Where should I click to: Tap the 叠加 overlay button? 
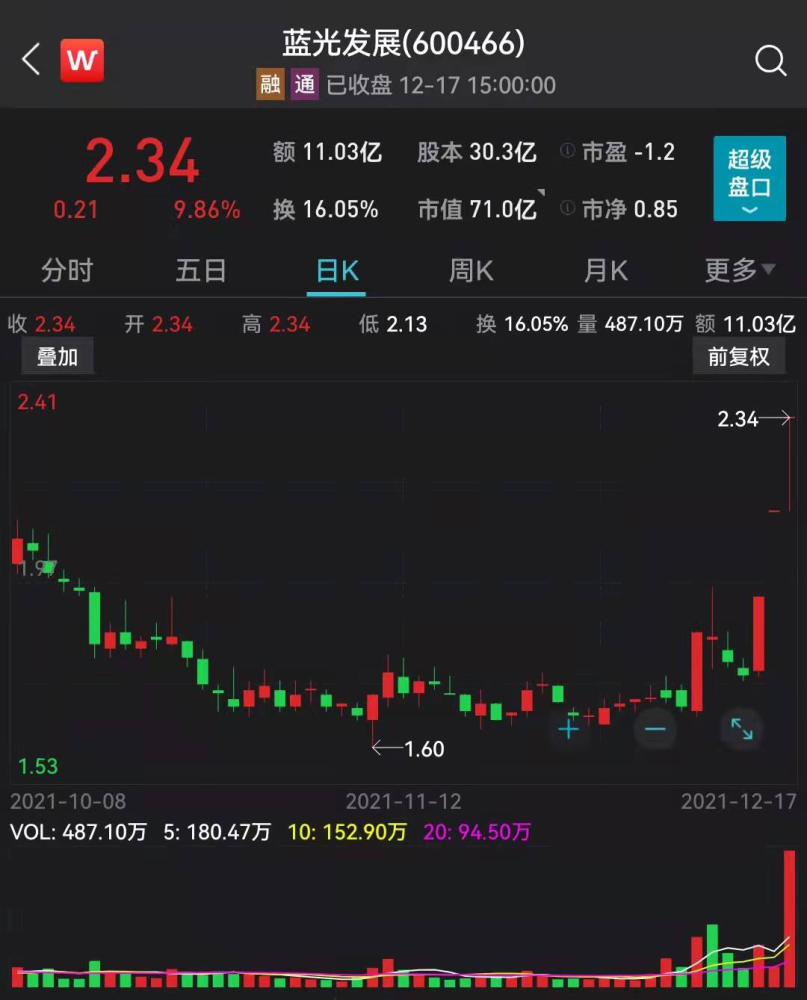click(x=58, y=356)
